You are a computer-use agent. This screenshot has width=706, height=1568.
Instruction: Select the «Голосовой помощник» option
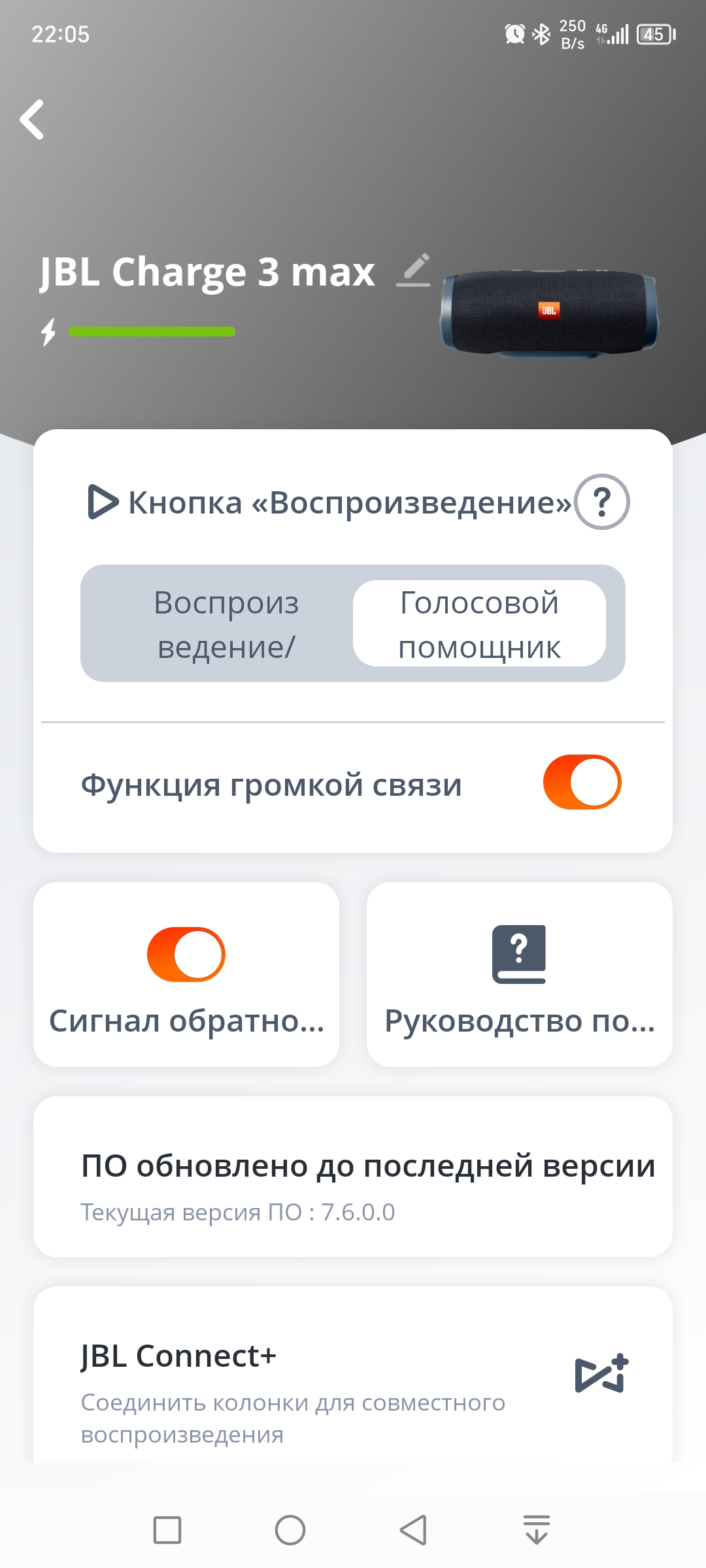(x=479, y=624)
